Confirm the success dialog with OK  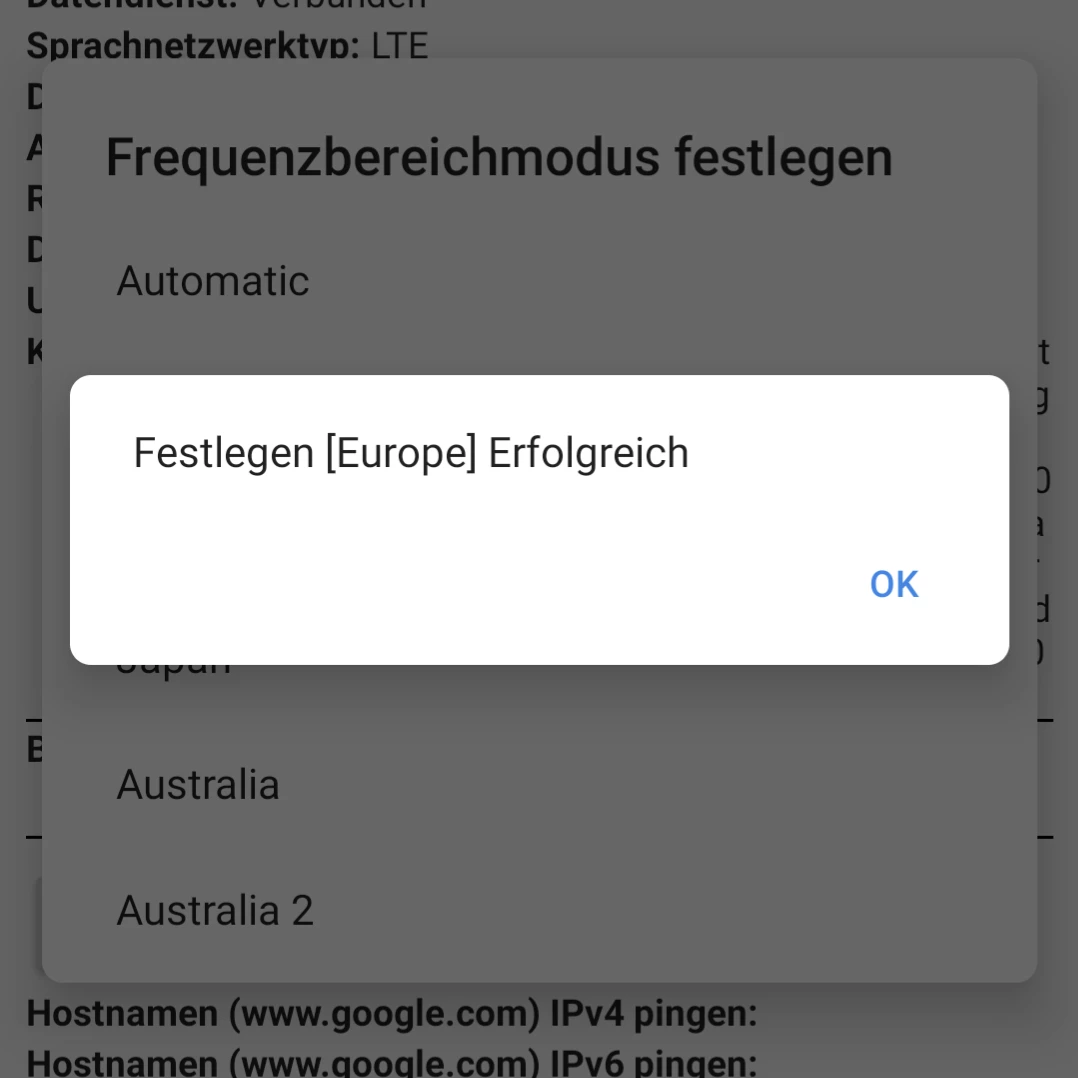893,584
